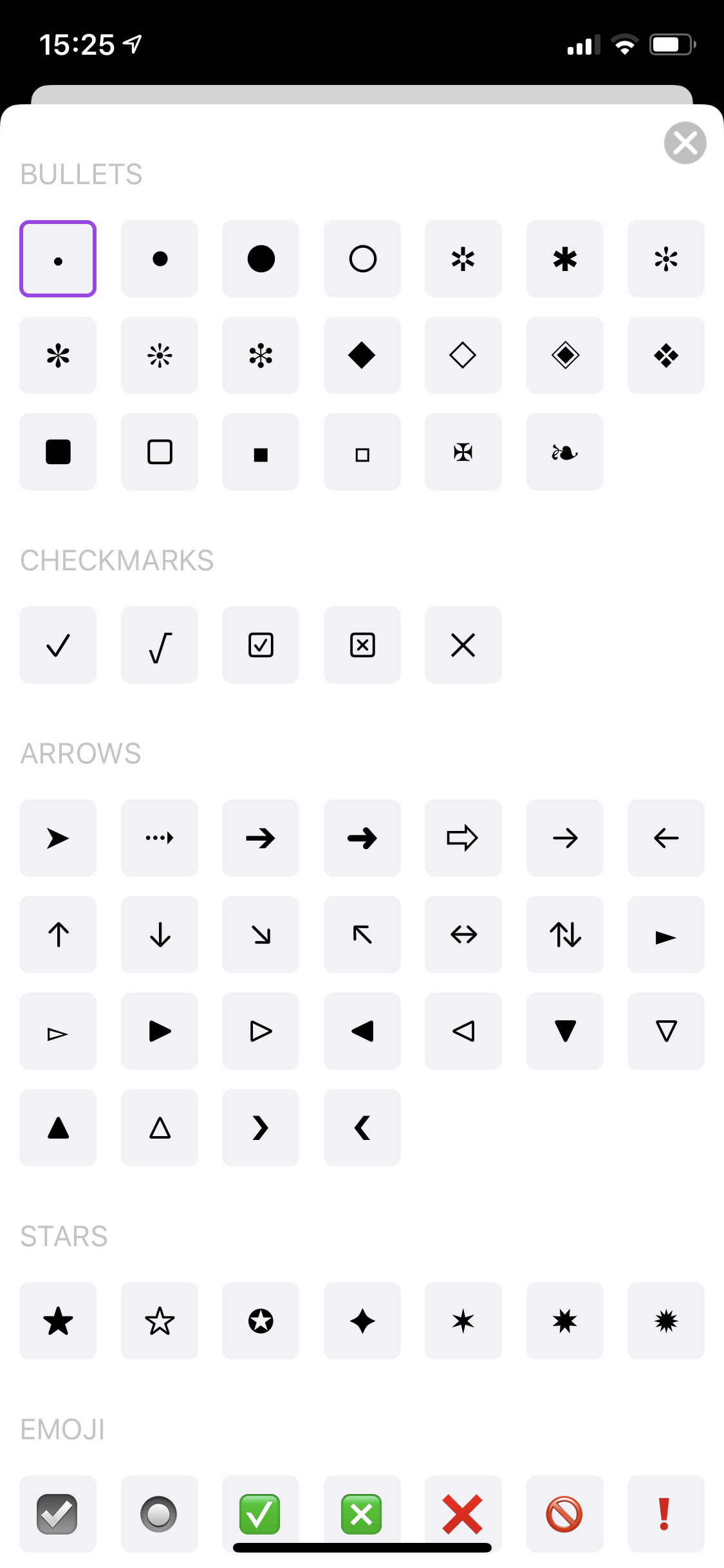Choose the boxed checkmark symbol
Viewport: 724px width, 1568px height.
[261, 645]
